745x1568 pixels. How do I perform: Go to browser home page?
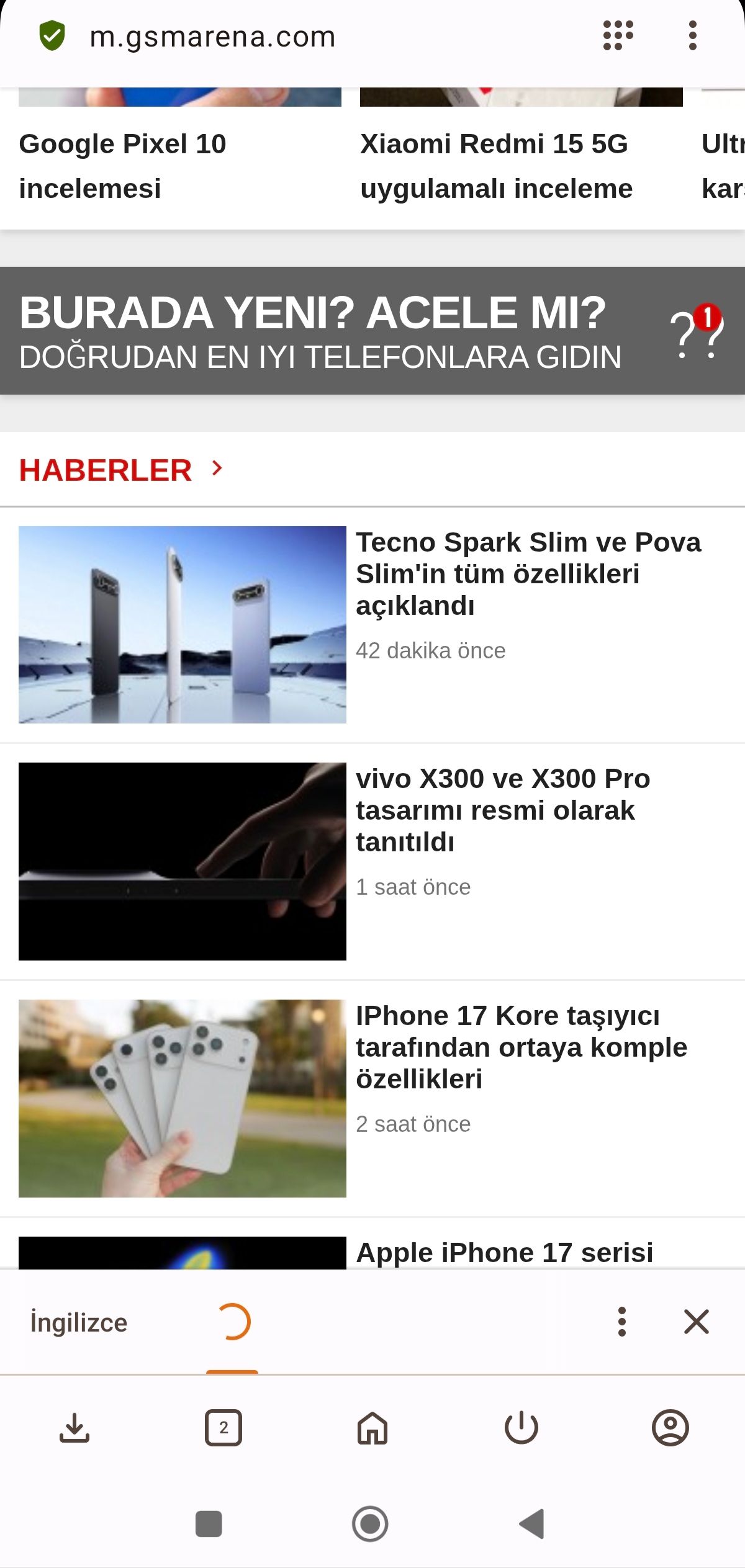[372, 1428]
